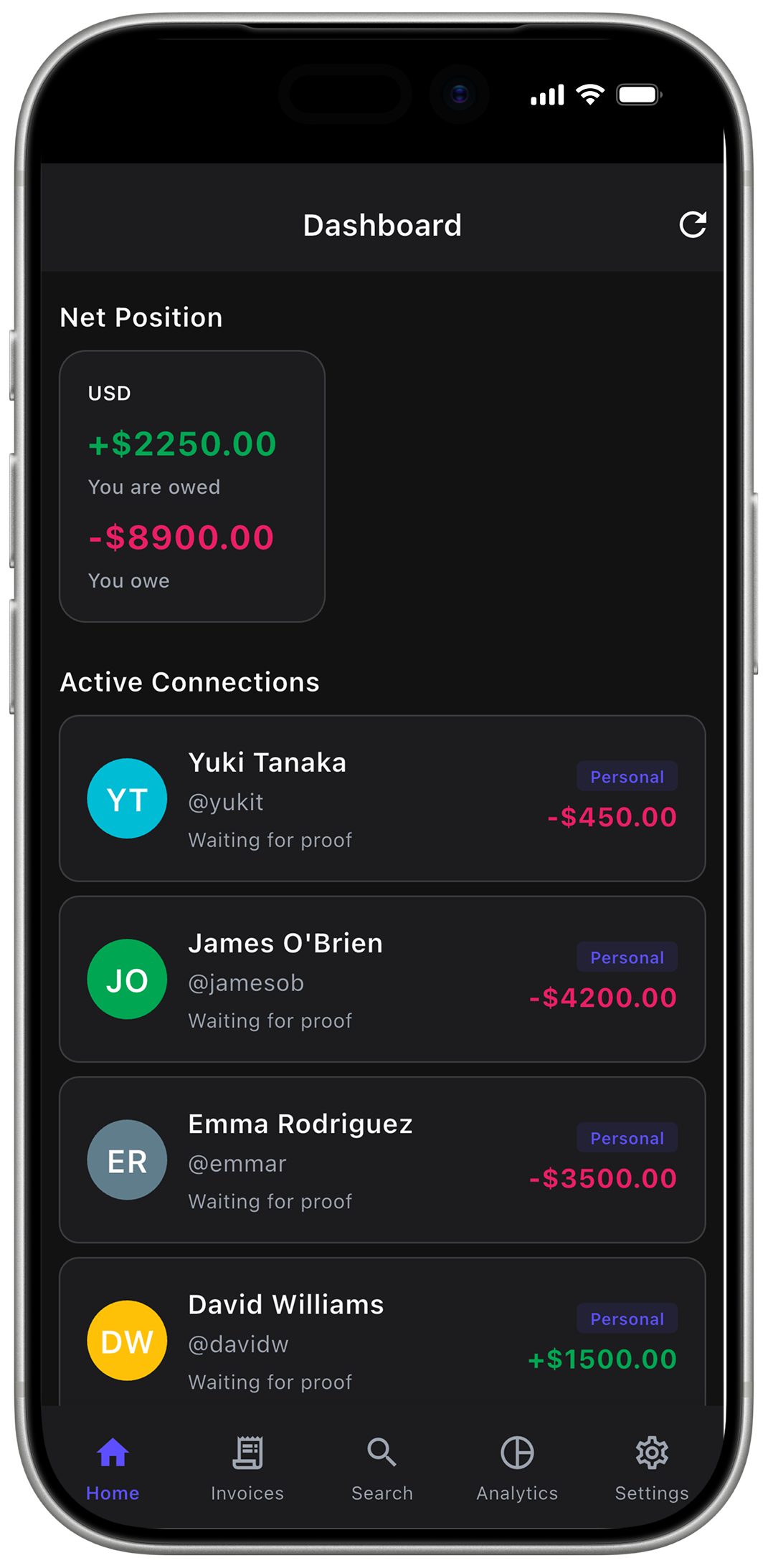Open Settings with the gear icon
The height and width of the screenshot is (1568, 768).
pos(652,1454)
